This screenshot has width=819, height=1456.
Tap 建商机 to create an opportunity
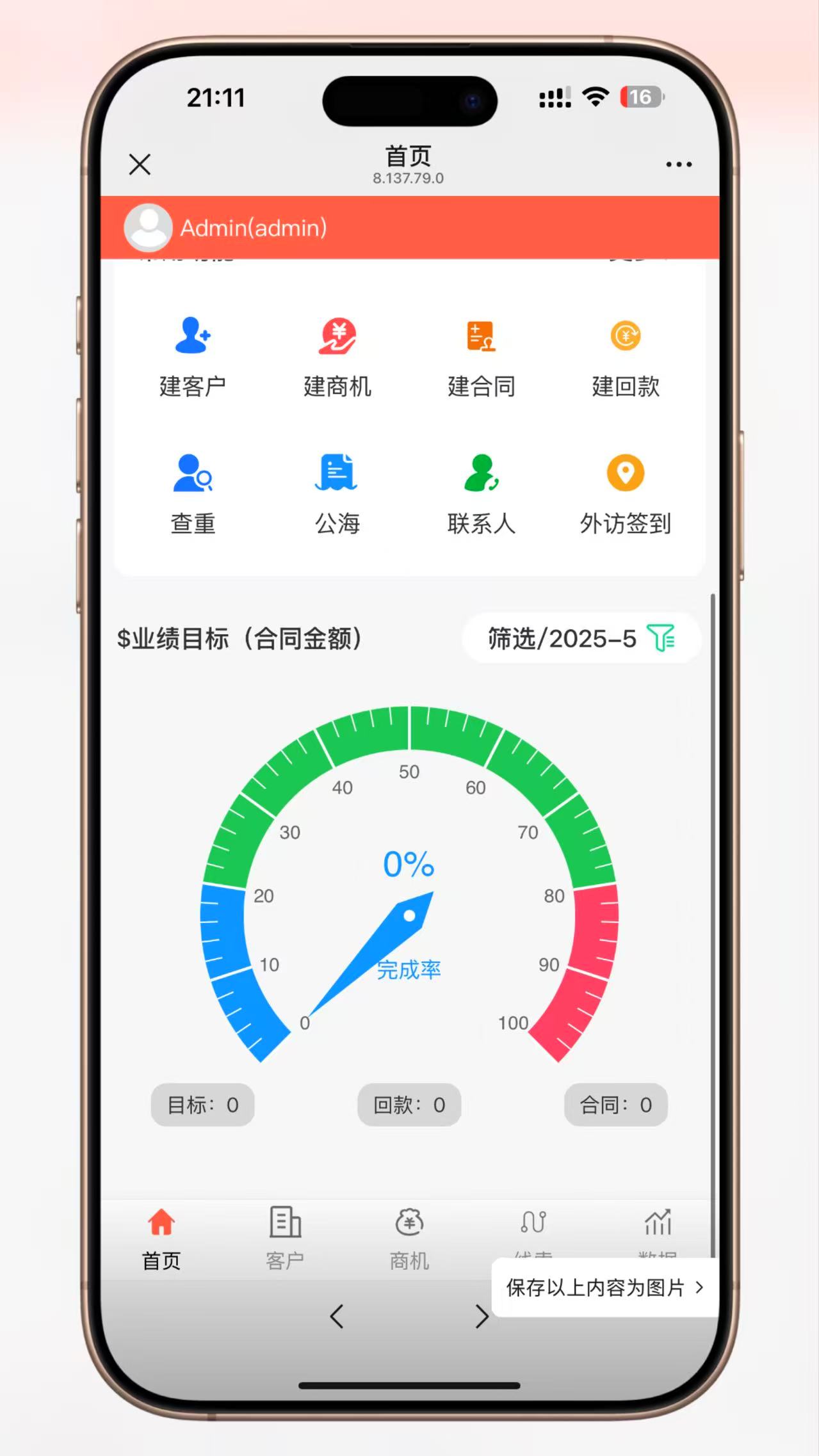(337, 356)
